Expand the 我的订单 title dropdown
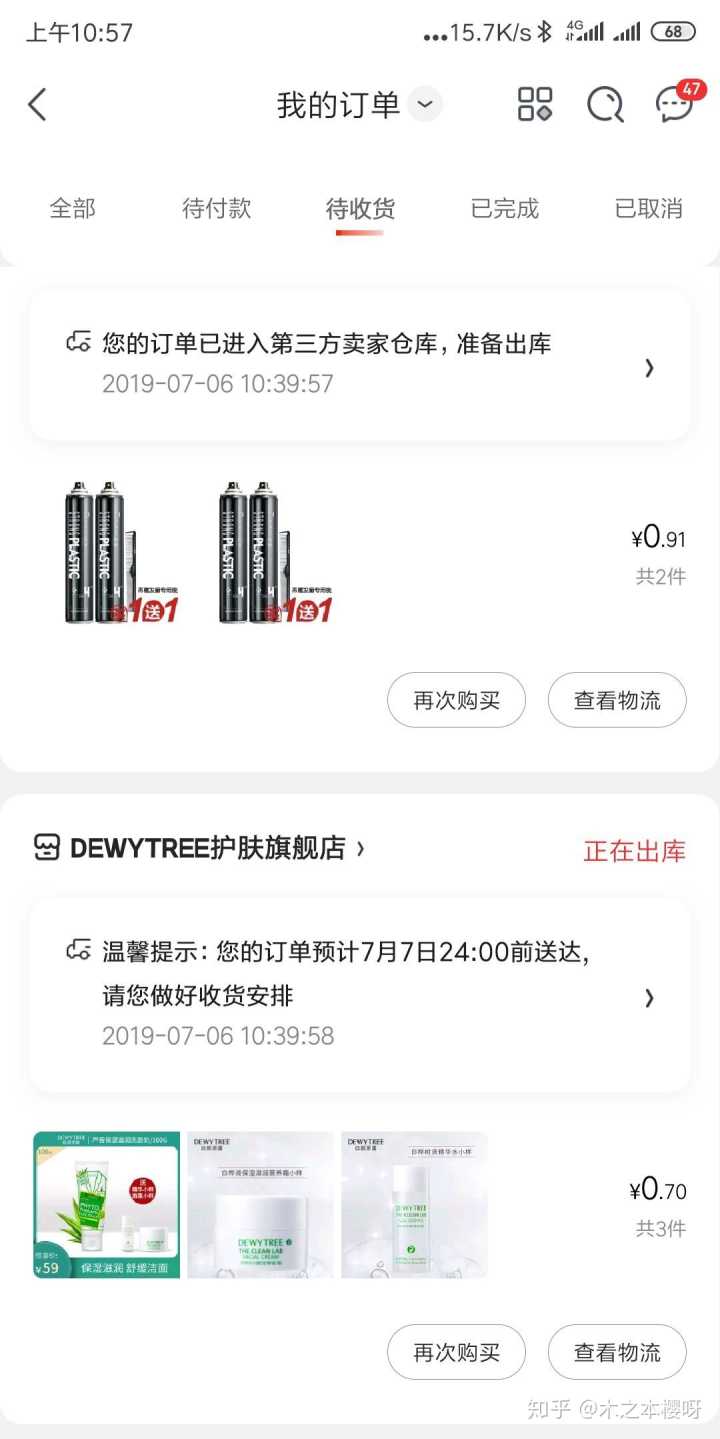 (425, 104)
